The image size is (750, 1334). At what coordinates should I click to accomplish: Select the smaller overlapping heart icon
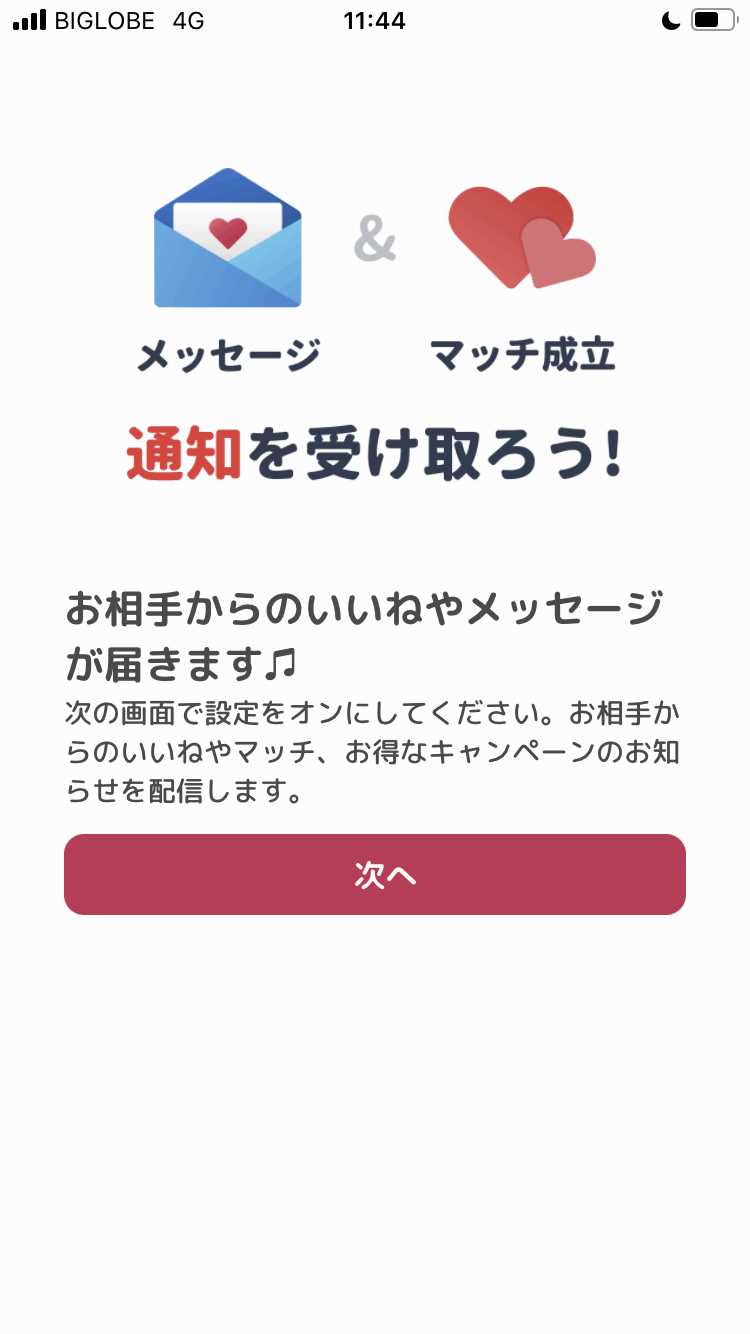coord(556,255)
